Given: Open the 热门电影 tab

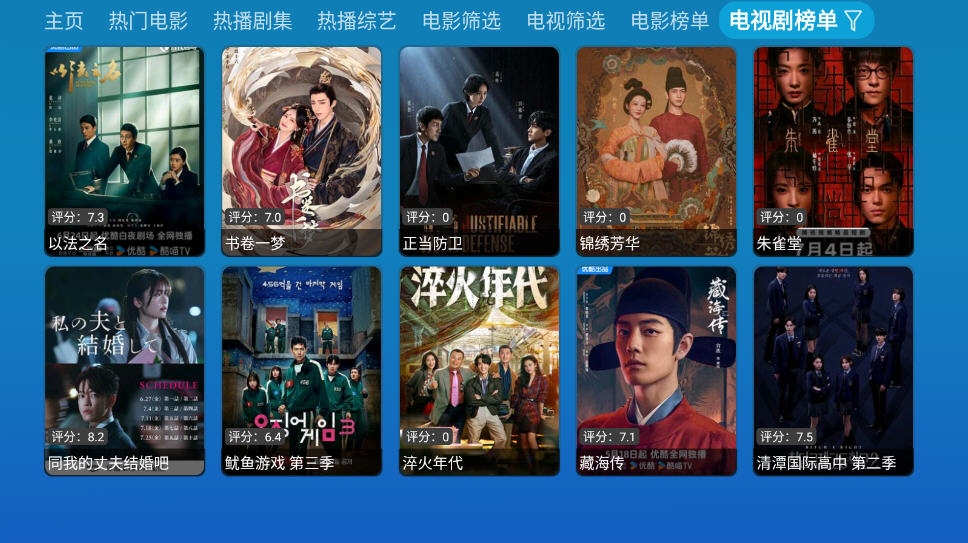Looking at the screenshot, I should coord(148,21).
